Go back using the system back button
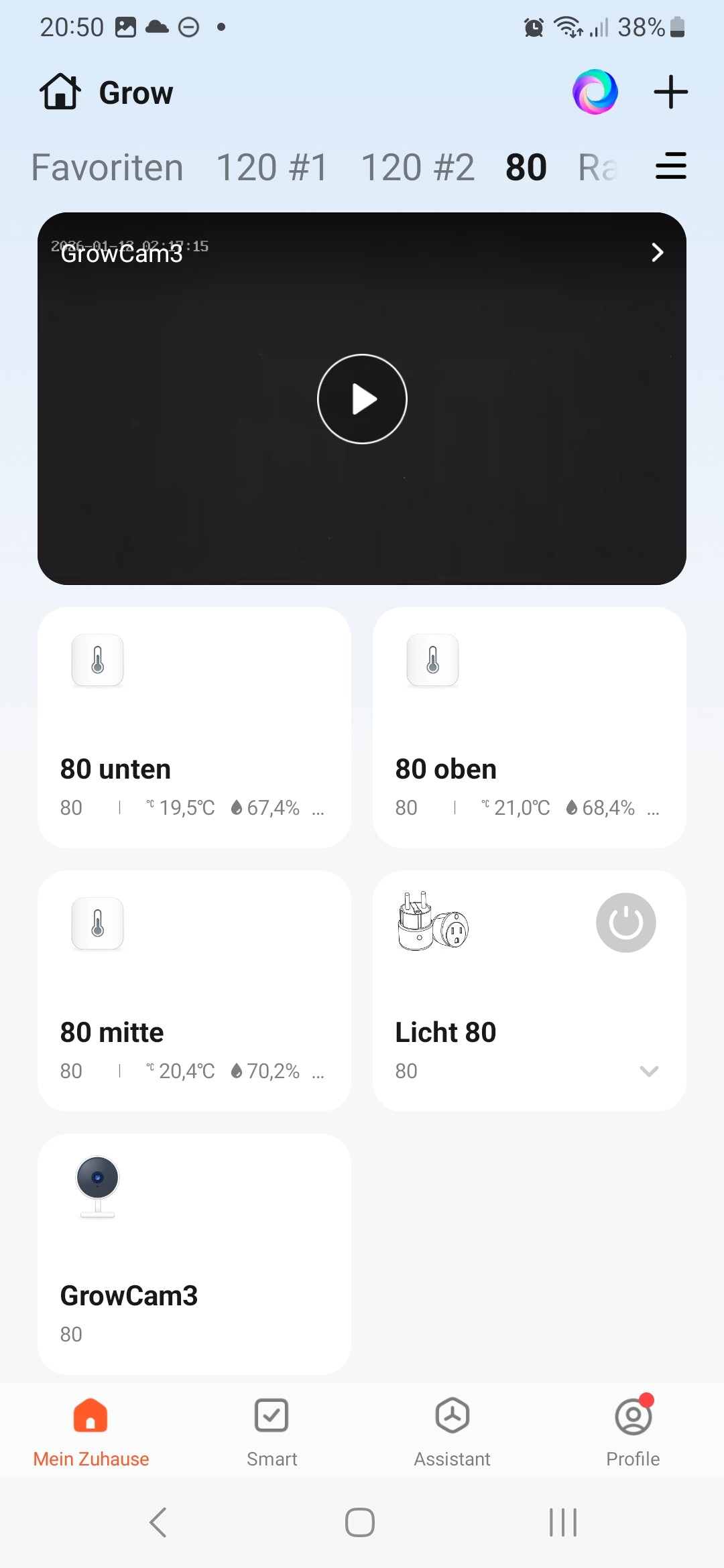This screenshot has width=724, height=1568. click(158, 1522)
